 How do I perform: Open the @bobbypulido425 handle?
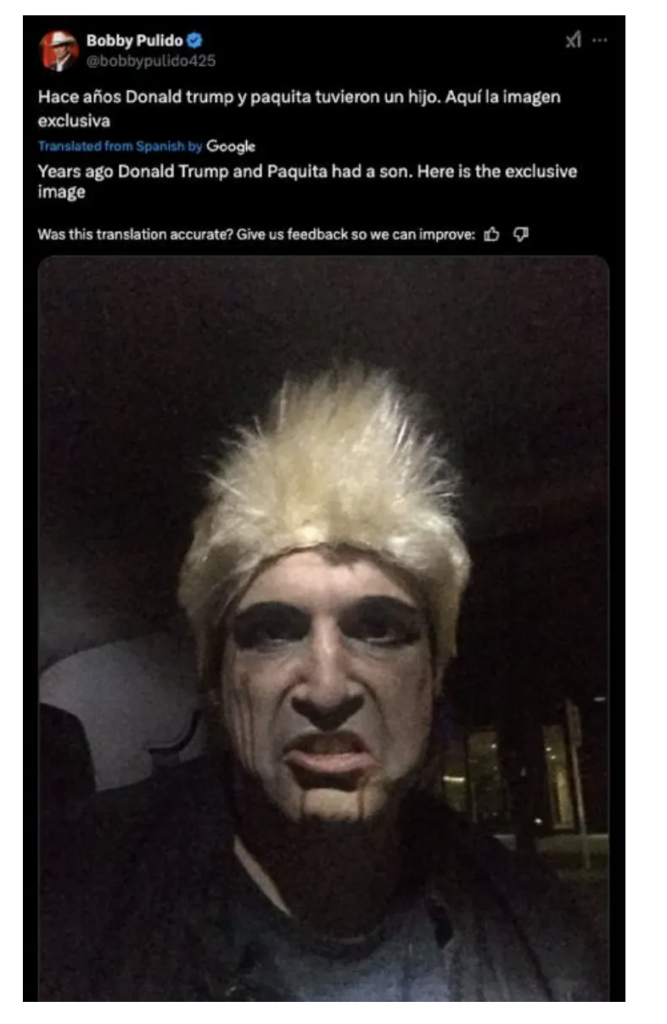click(x=150, y=61)
